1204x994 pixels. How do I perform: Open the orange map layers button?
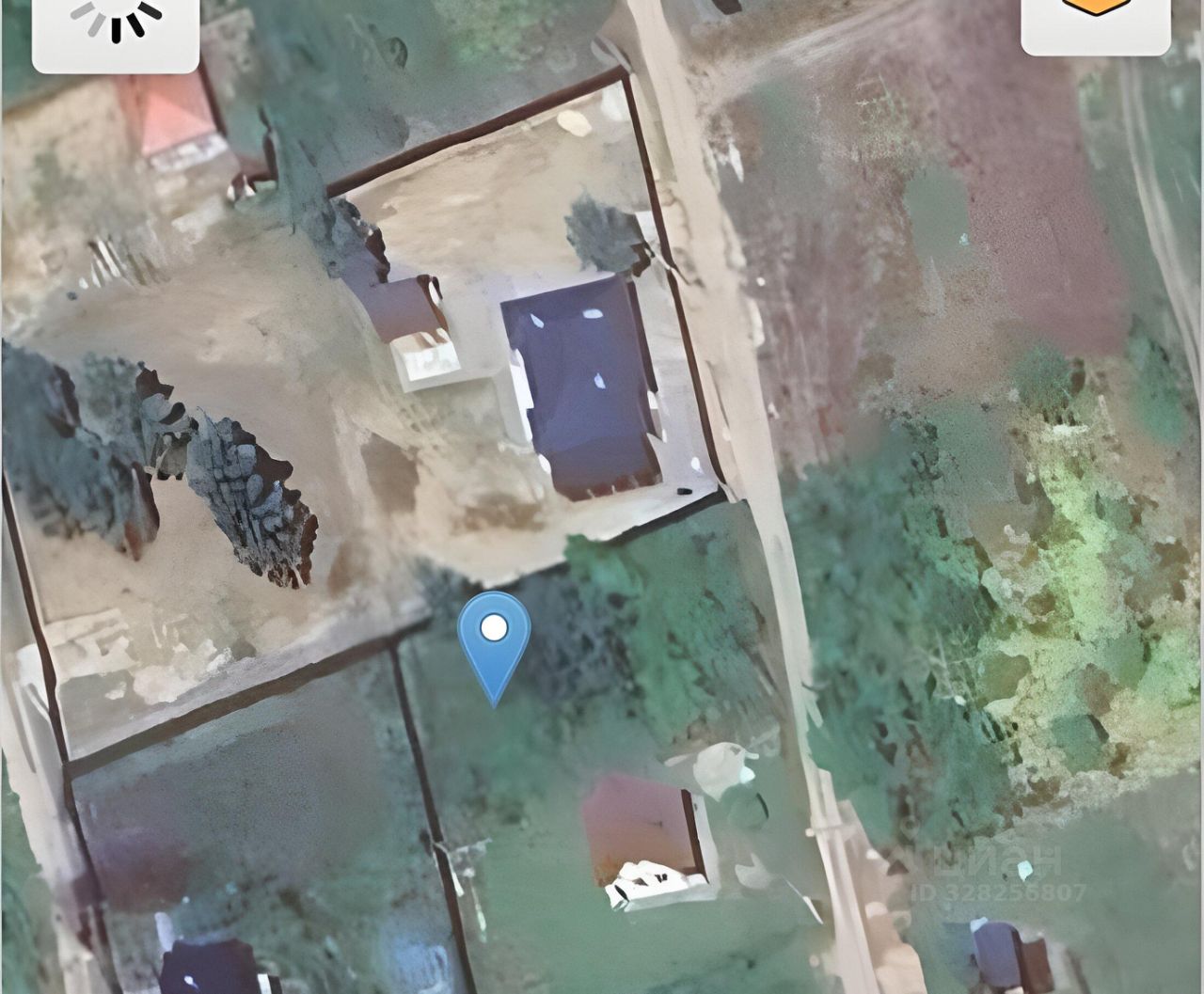pyautogui.click(x=1096, y=23)
